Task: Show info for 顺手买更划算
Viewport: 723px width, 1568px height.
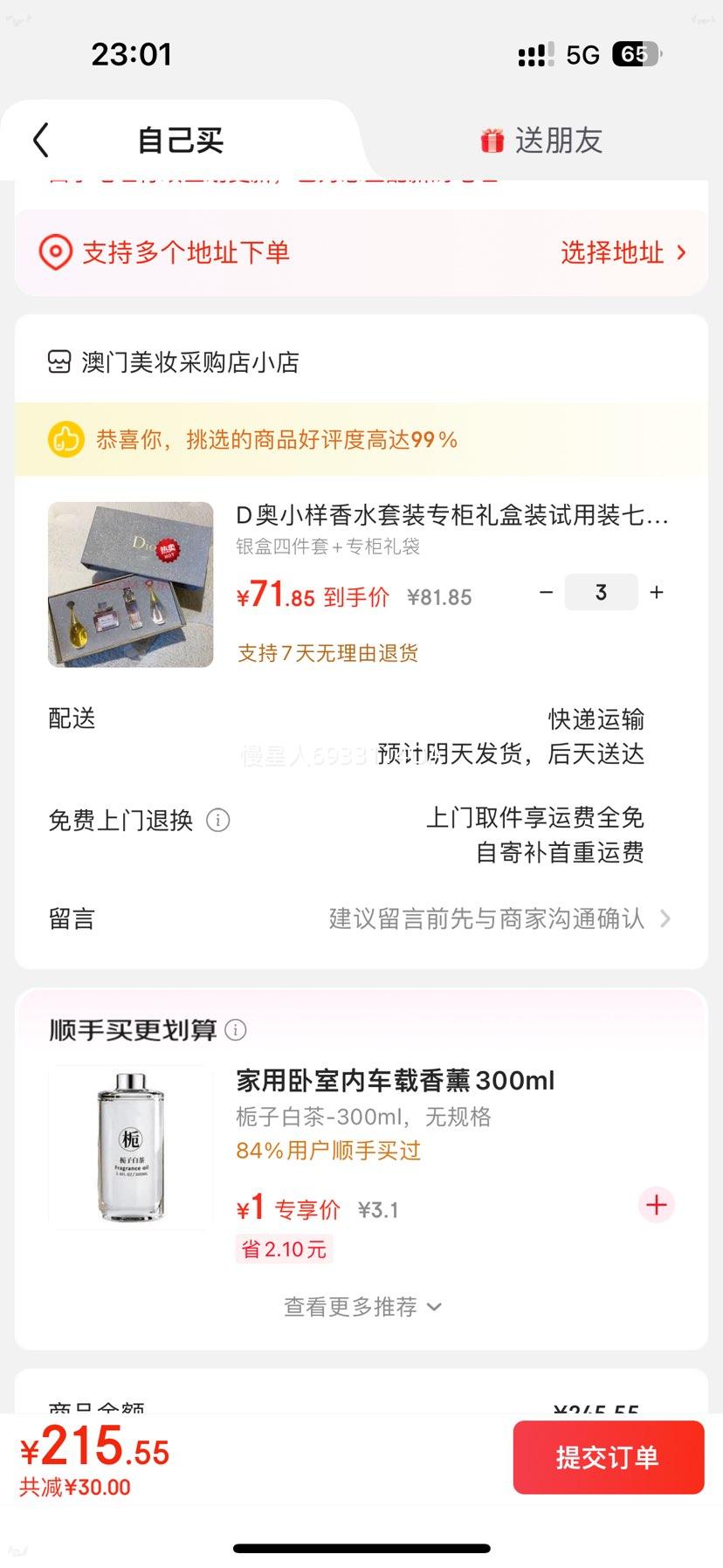Action: 236,1030
